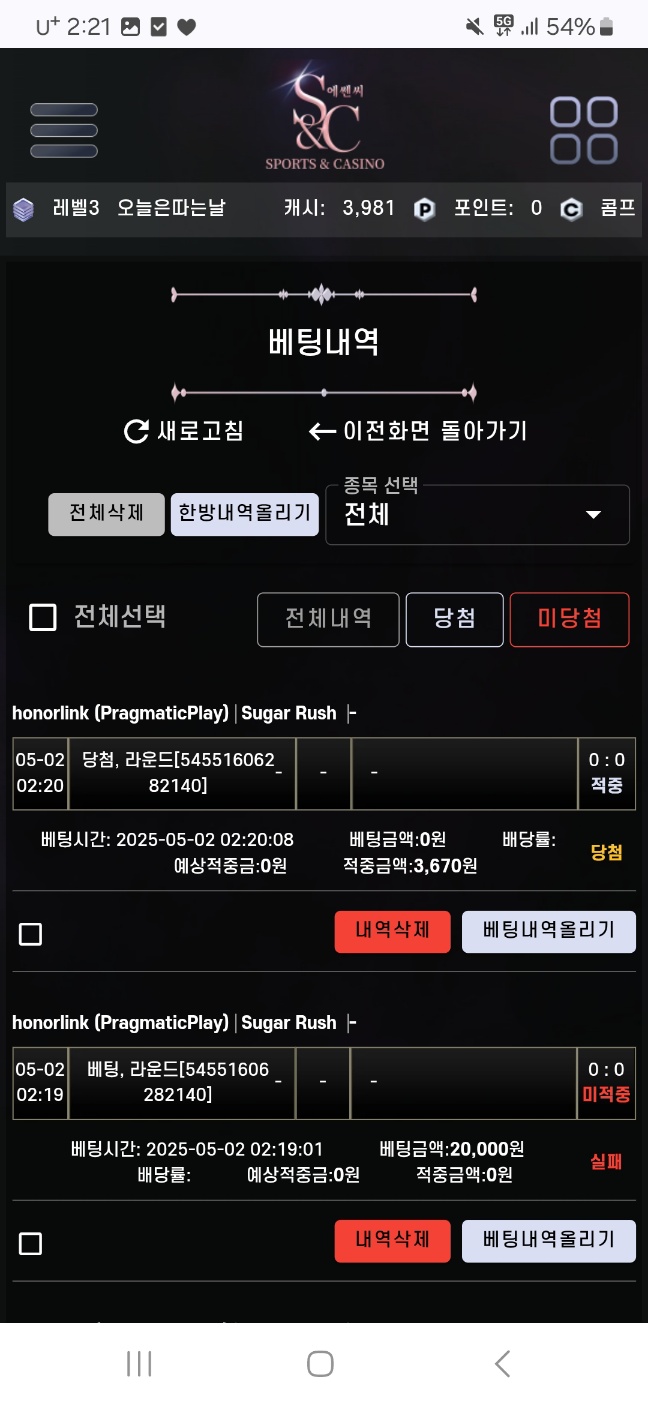Open the hamburger drawer menu

coord(64,131)
